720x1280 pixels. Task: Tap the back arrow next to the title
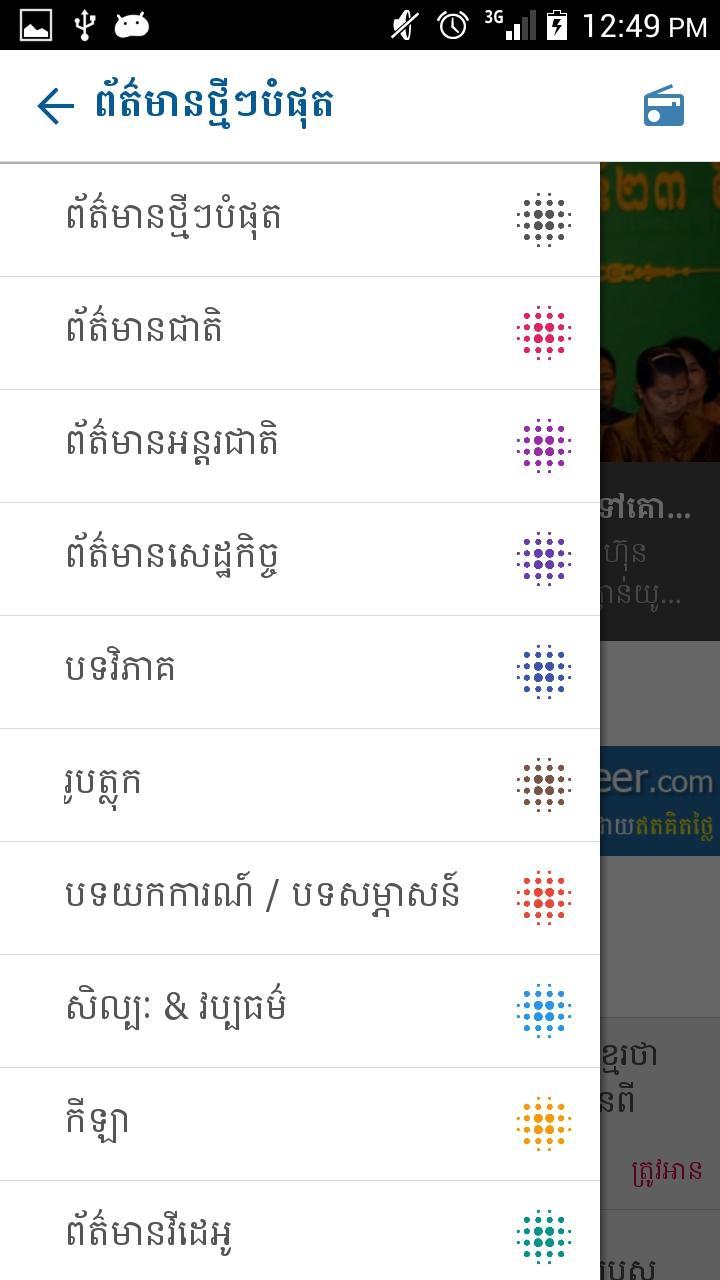pos(55,104)
